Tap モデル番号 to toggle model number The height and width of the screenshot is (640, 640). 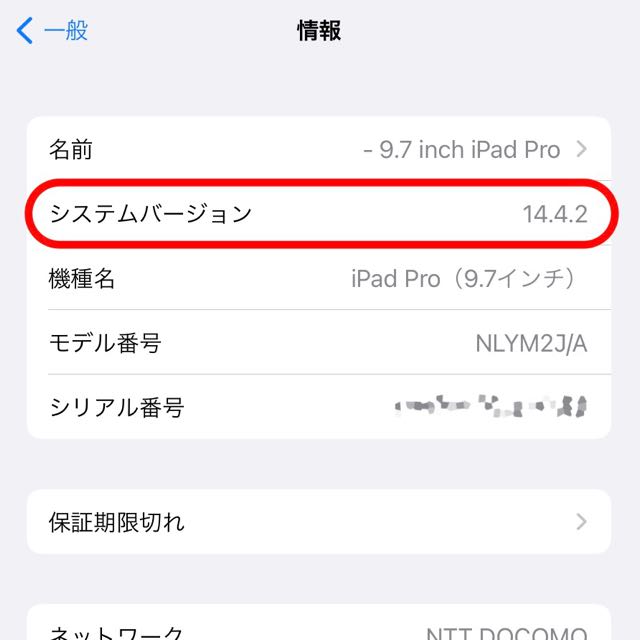click(x=318, y=343)
